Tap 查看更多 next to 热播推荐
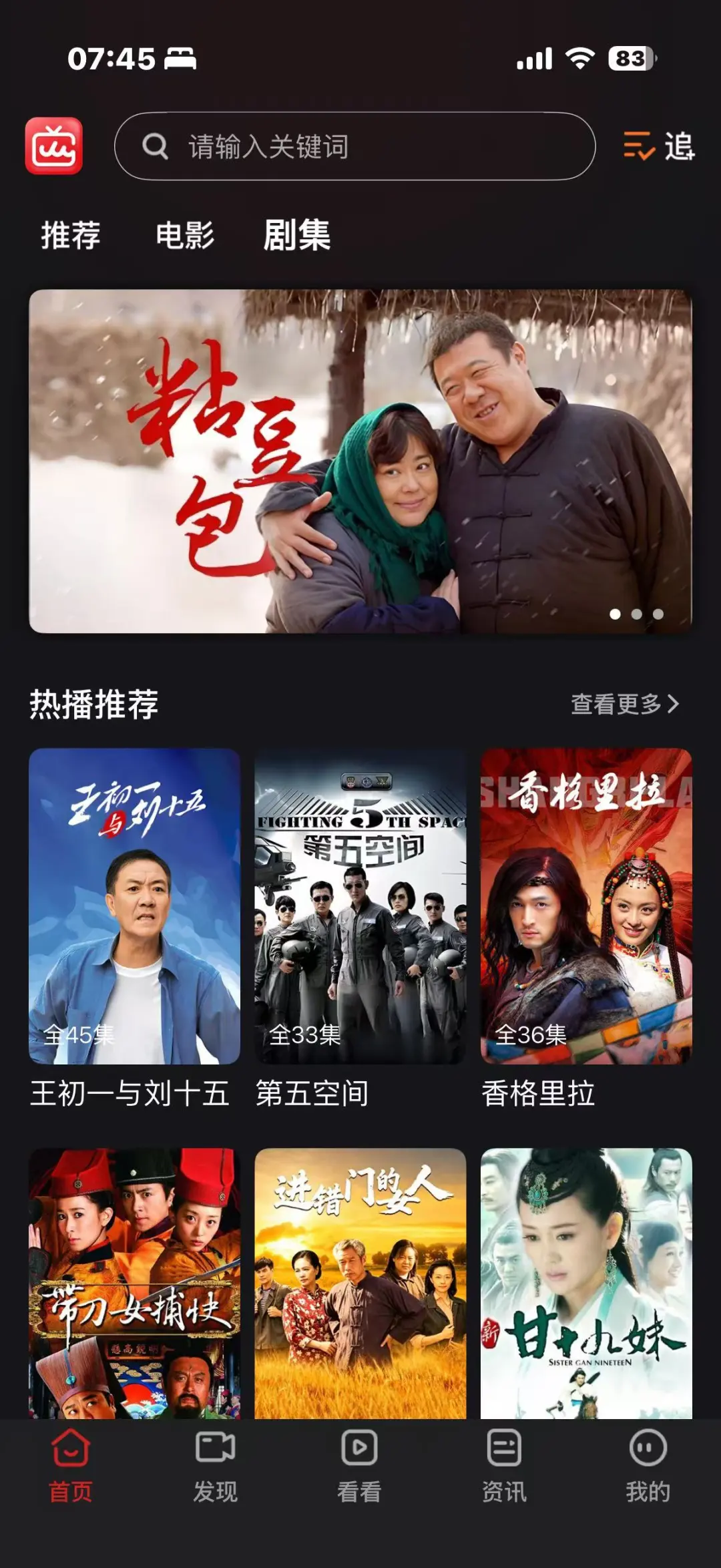Image resolution: width=721 pixels, height=1568 pixels. (625, 704)
